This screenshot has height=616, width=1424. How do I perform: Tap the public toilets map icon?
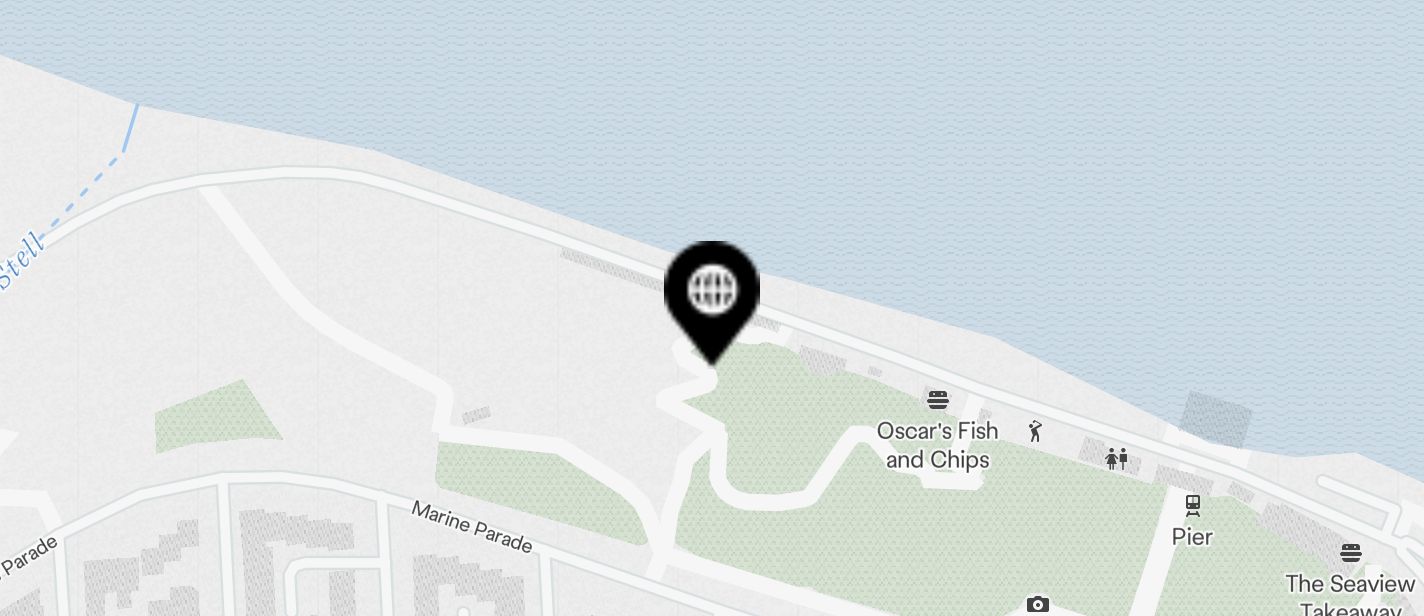(1116, 459)
